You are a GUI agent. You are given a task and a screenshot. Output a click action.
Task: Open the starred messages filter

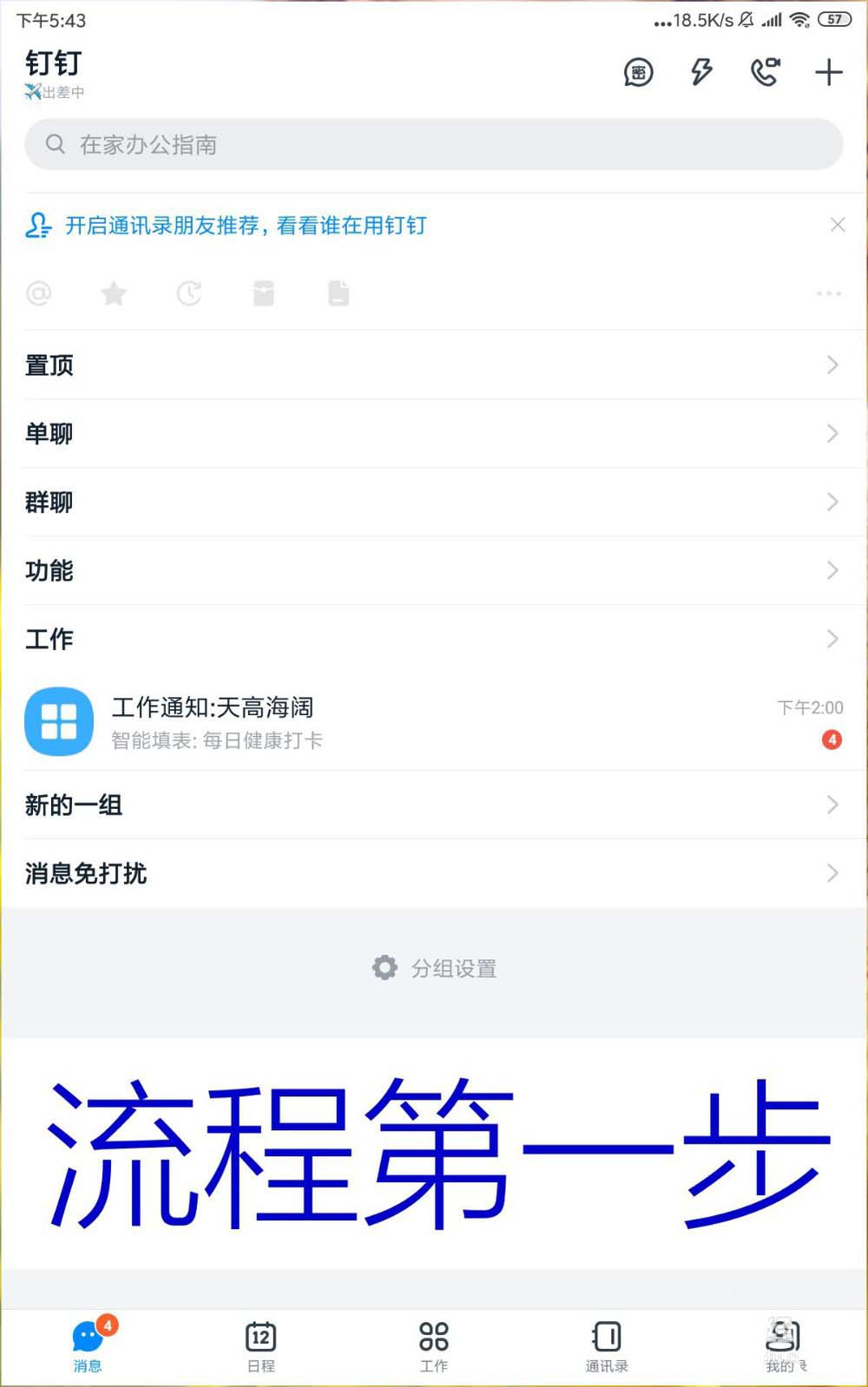pos(114,293)
